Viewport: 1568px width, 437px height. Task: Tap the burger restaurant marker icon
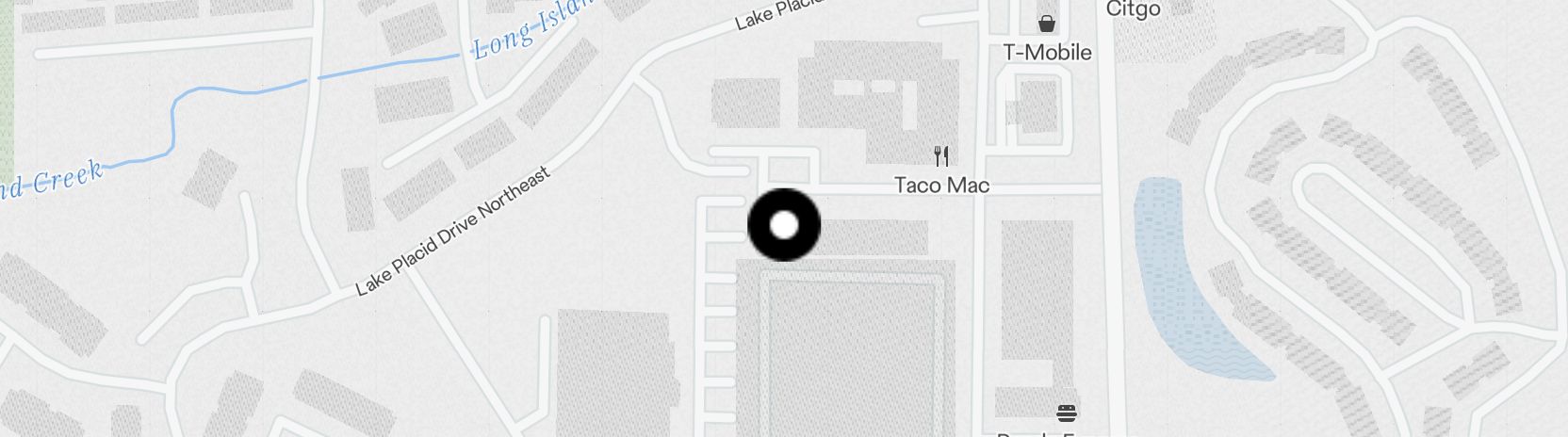[1067, 412]
